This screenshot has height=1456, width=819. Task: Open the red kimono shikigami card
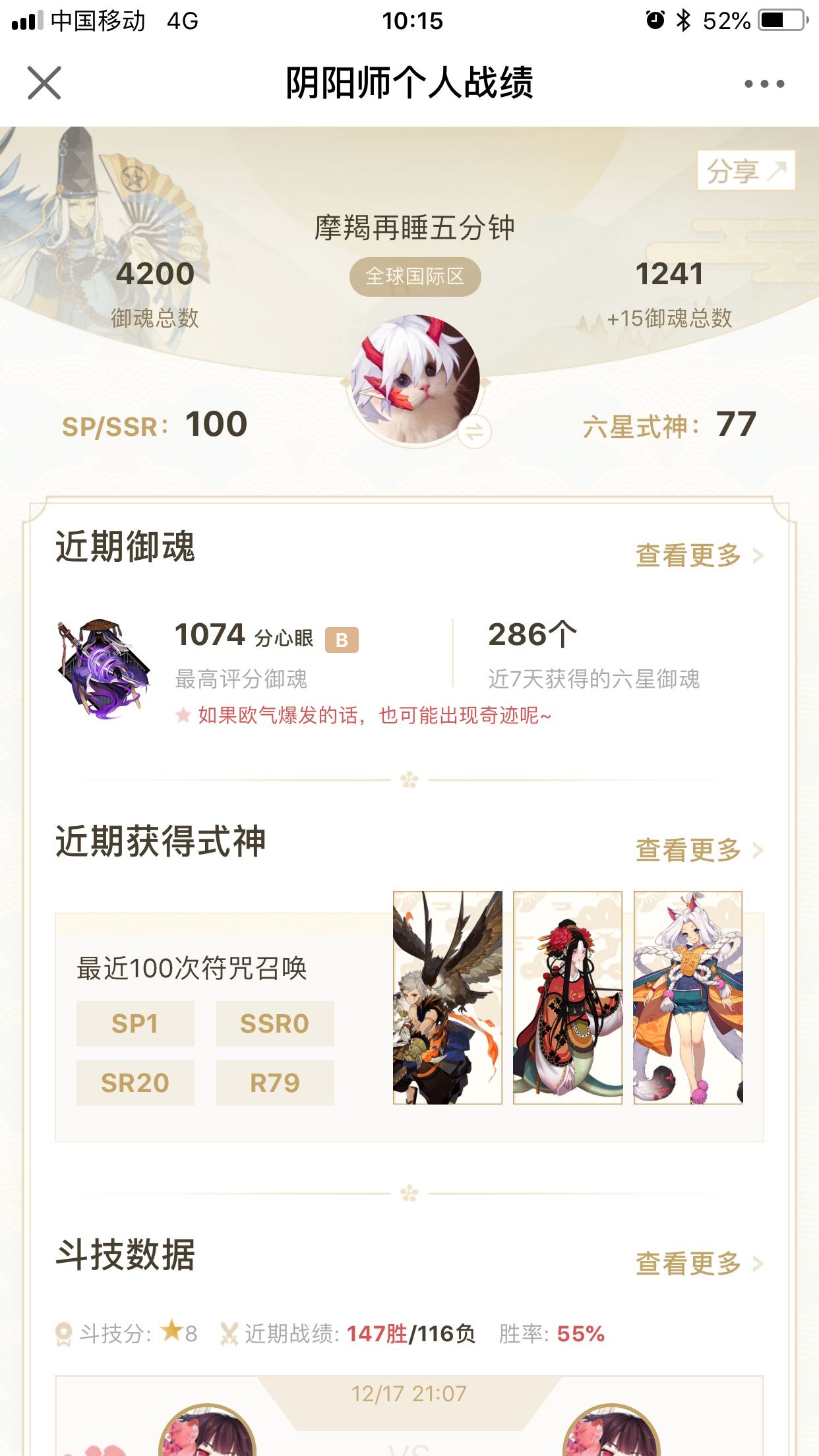click(567, 997)
